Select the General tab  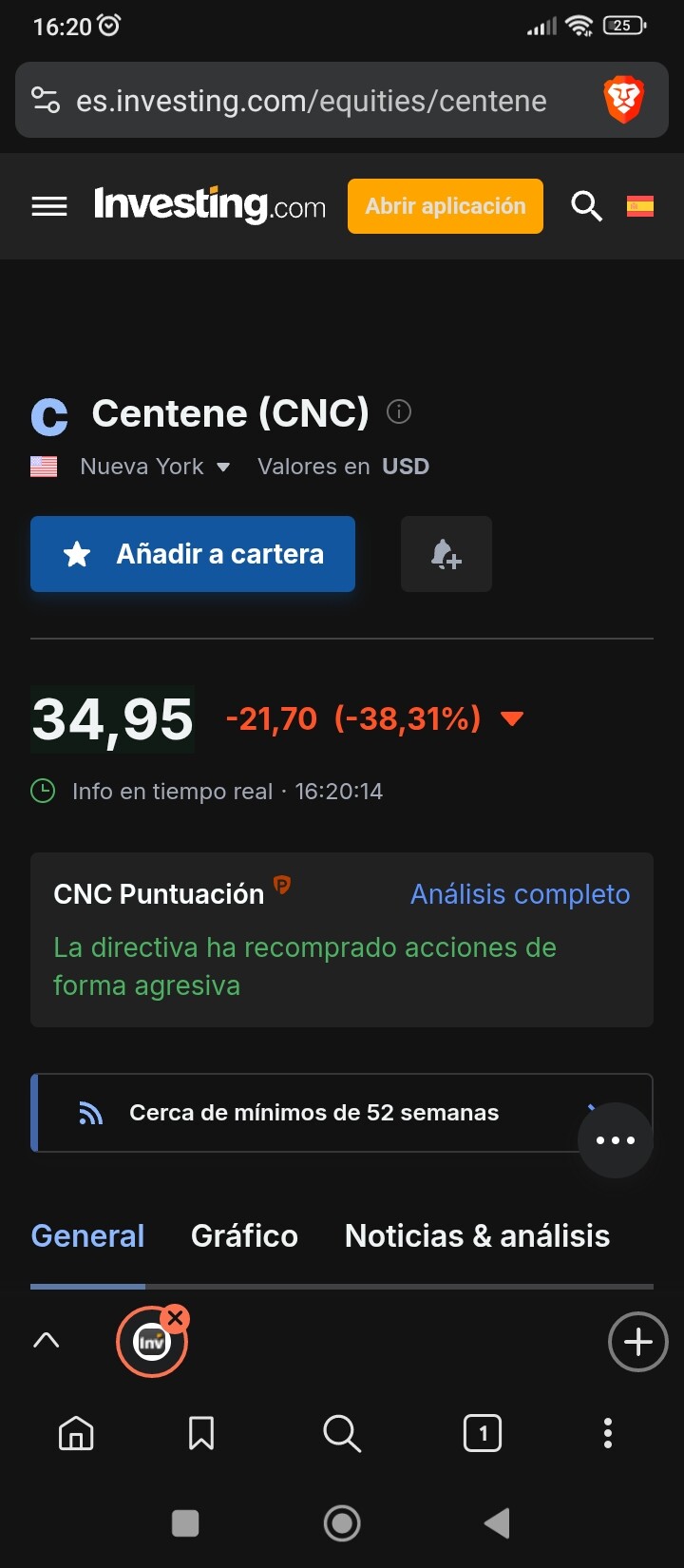point(87,1235)
